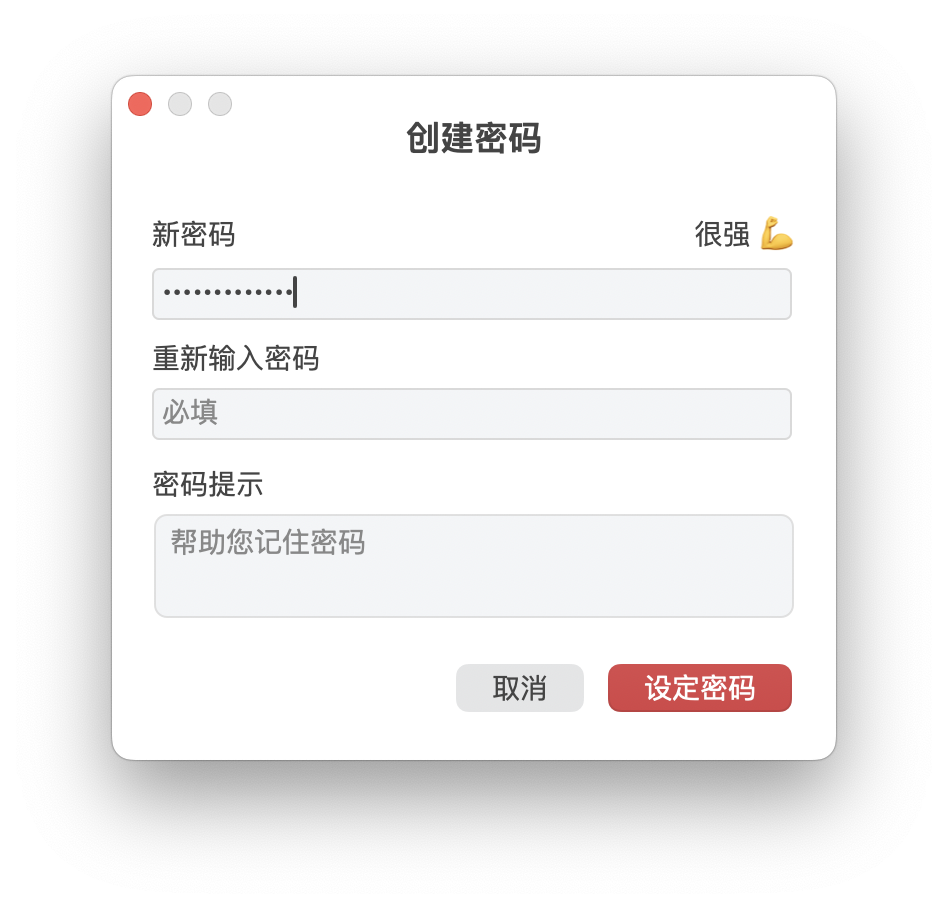Cancel with the 取消 button
This screenshot has width=948, height=908.
(519, 688)
